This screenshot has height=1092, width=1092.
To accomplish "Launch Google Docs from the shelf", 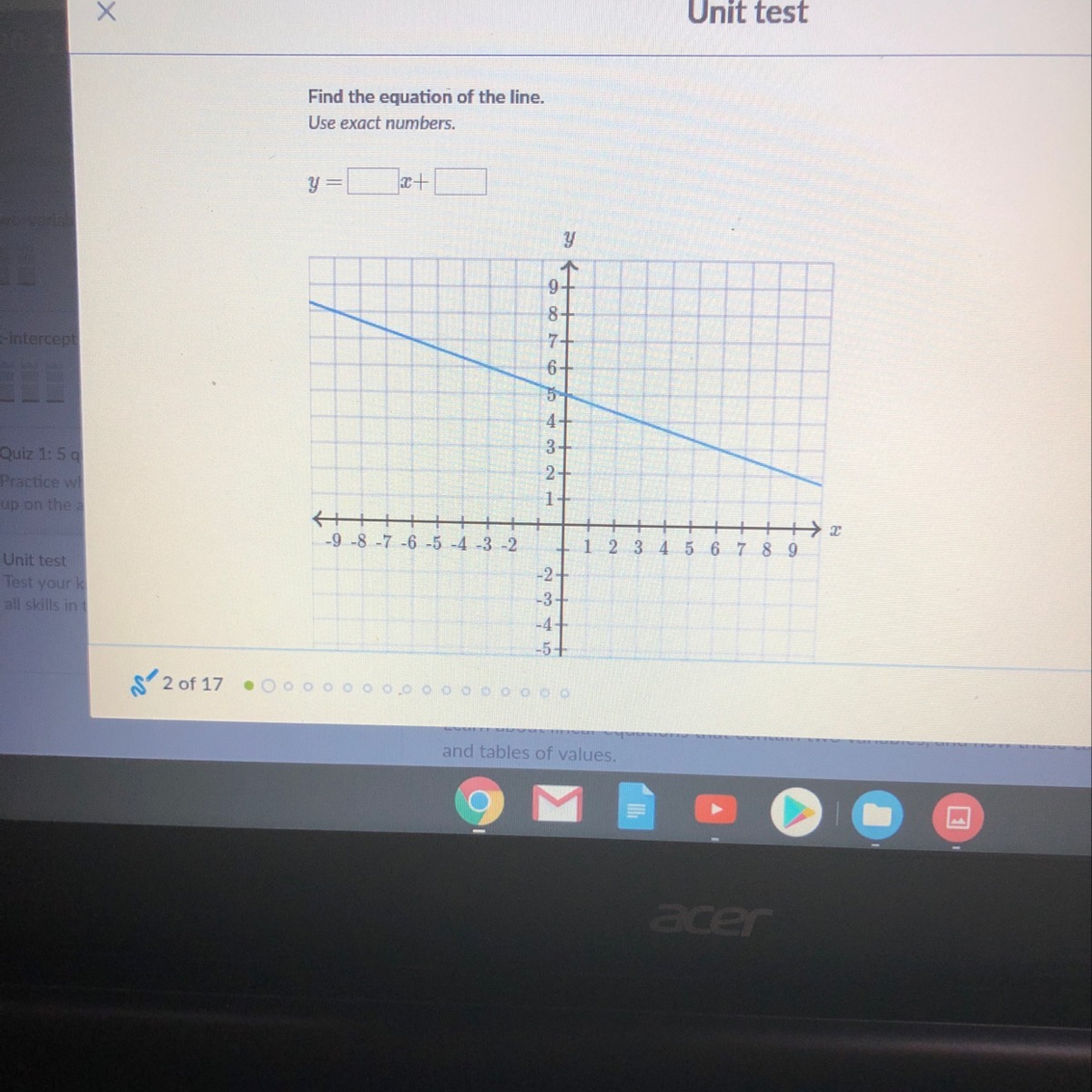I will pos(636,806).
